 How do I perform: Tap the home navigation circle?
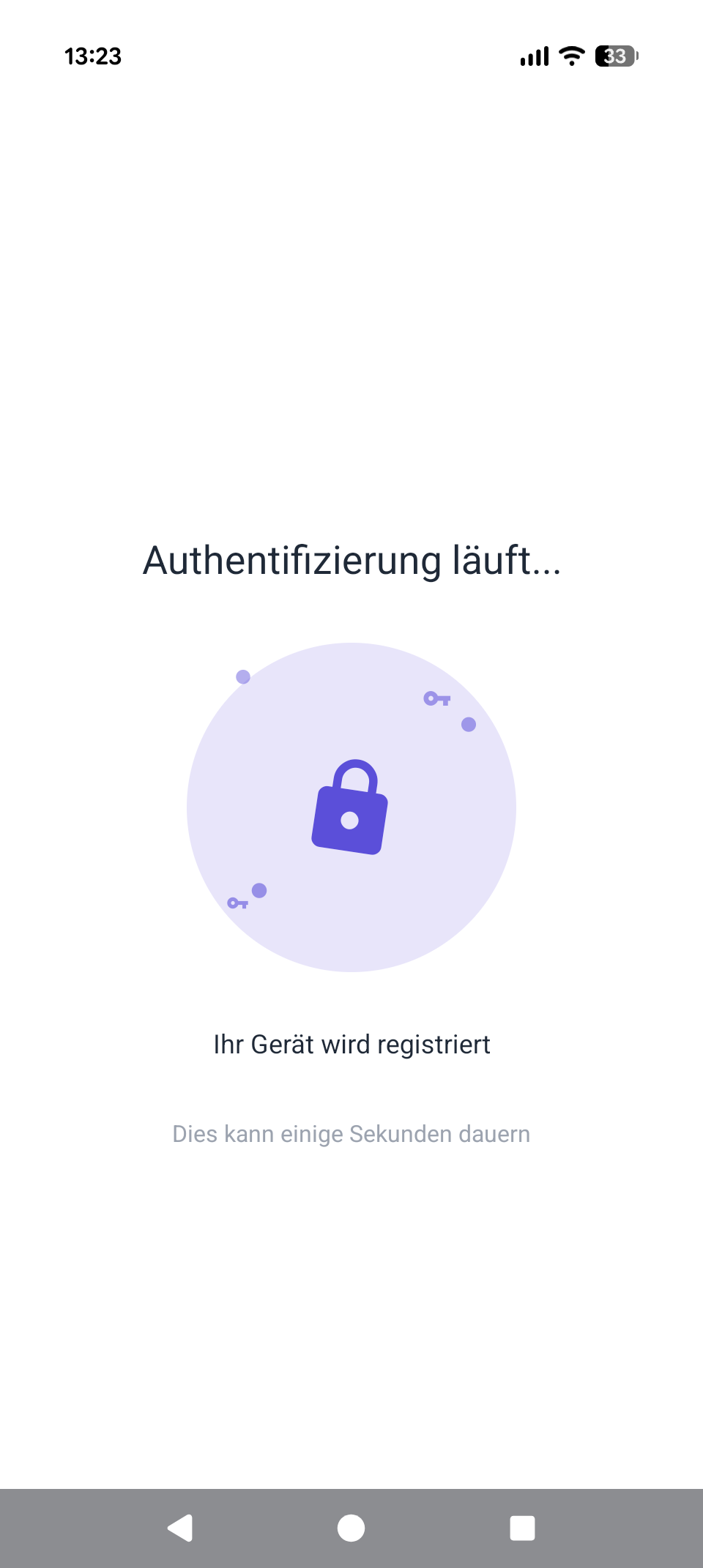(351, 1528)
